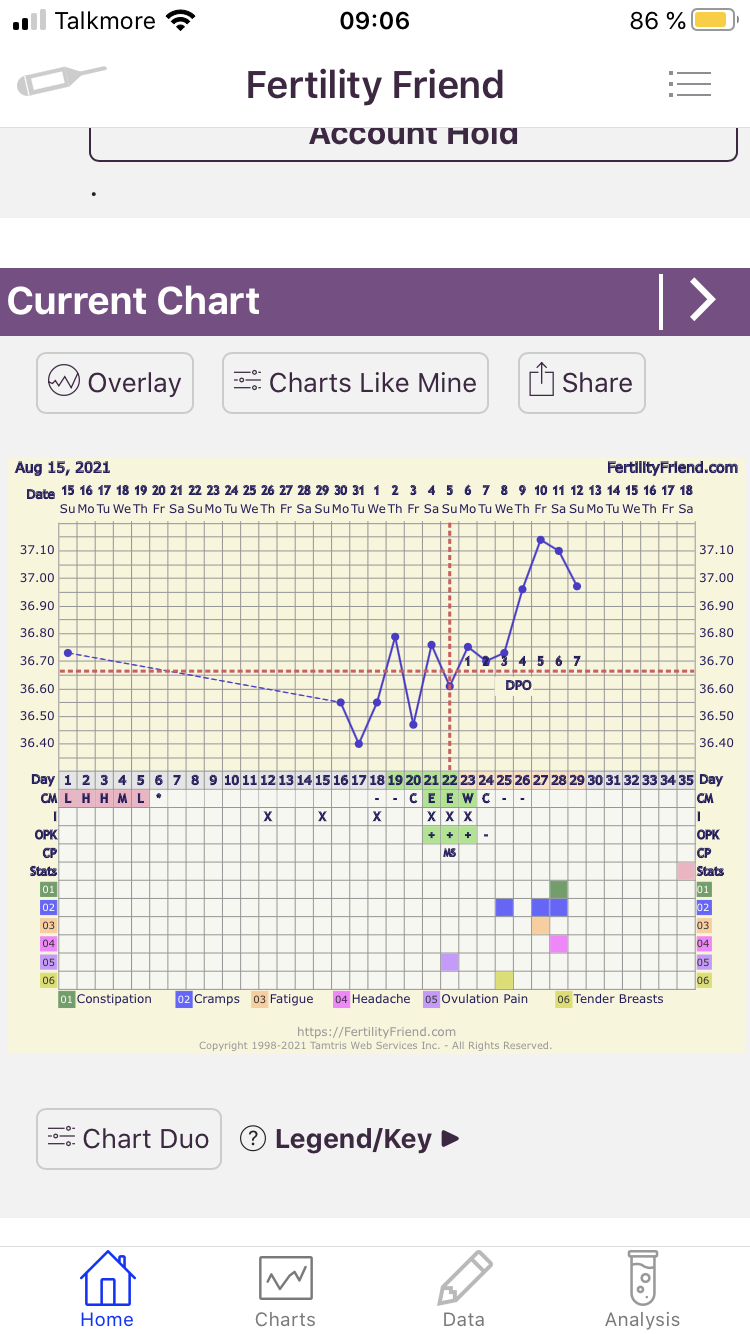Switch to the Analysis tab
Screen dimensions: 750x1334
point(642,1290)
